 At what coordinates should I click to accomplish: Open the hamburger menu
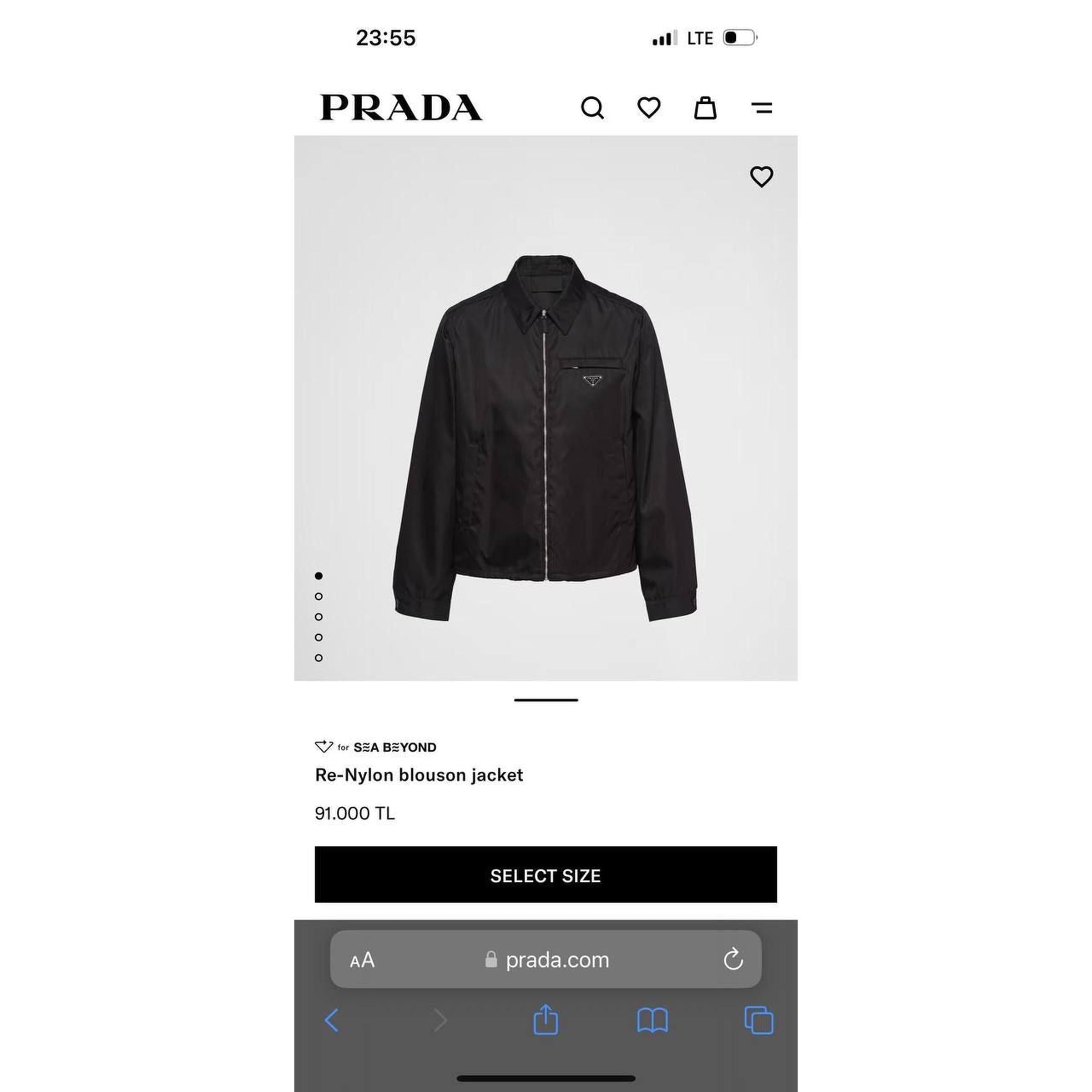[x=761, y=107]
